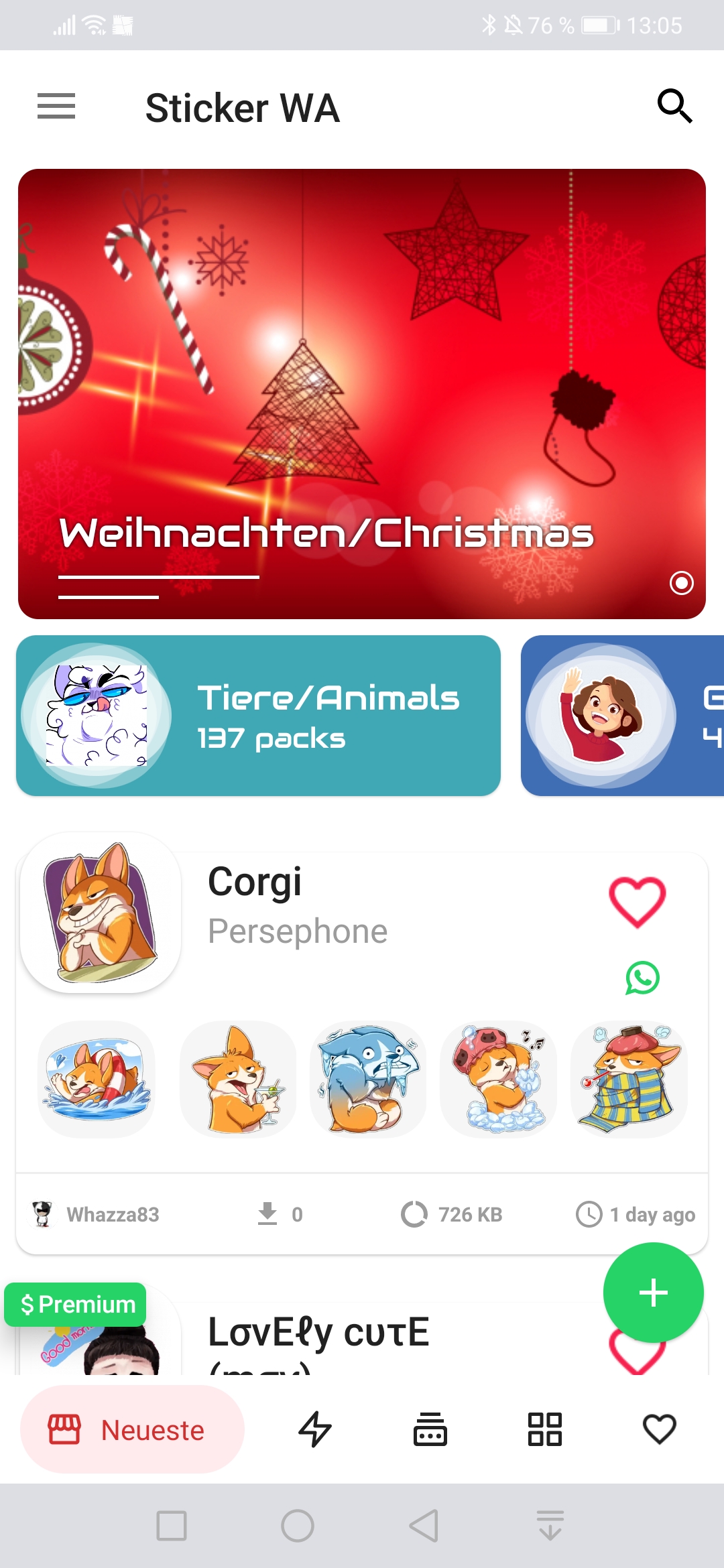Open the hamburger drawer menu
The height and width of the screenshot is (1568, 724).
click(56, 107)
